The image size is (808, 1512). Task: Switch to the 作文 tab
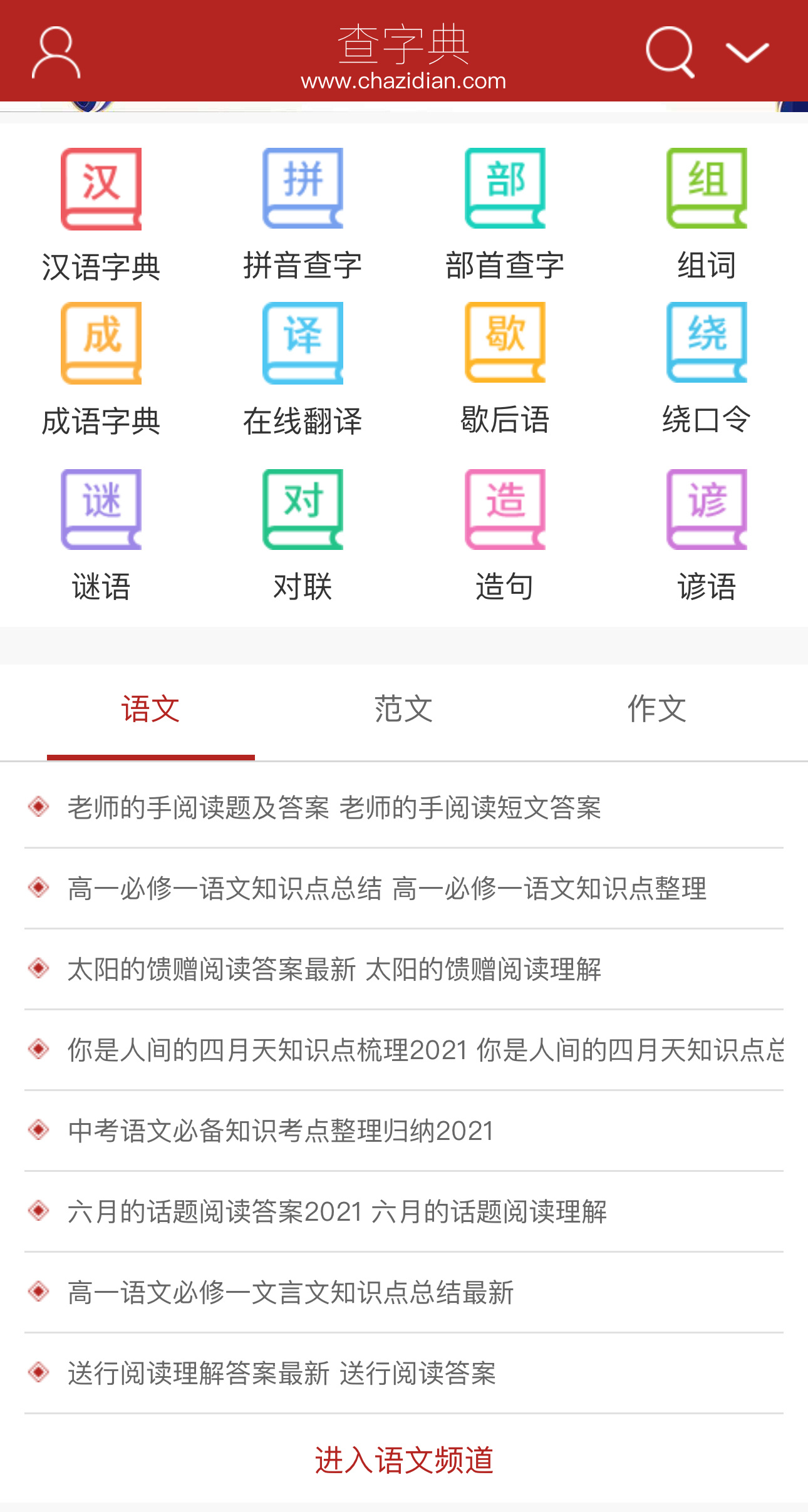(x=656, y=710)
